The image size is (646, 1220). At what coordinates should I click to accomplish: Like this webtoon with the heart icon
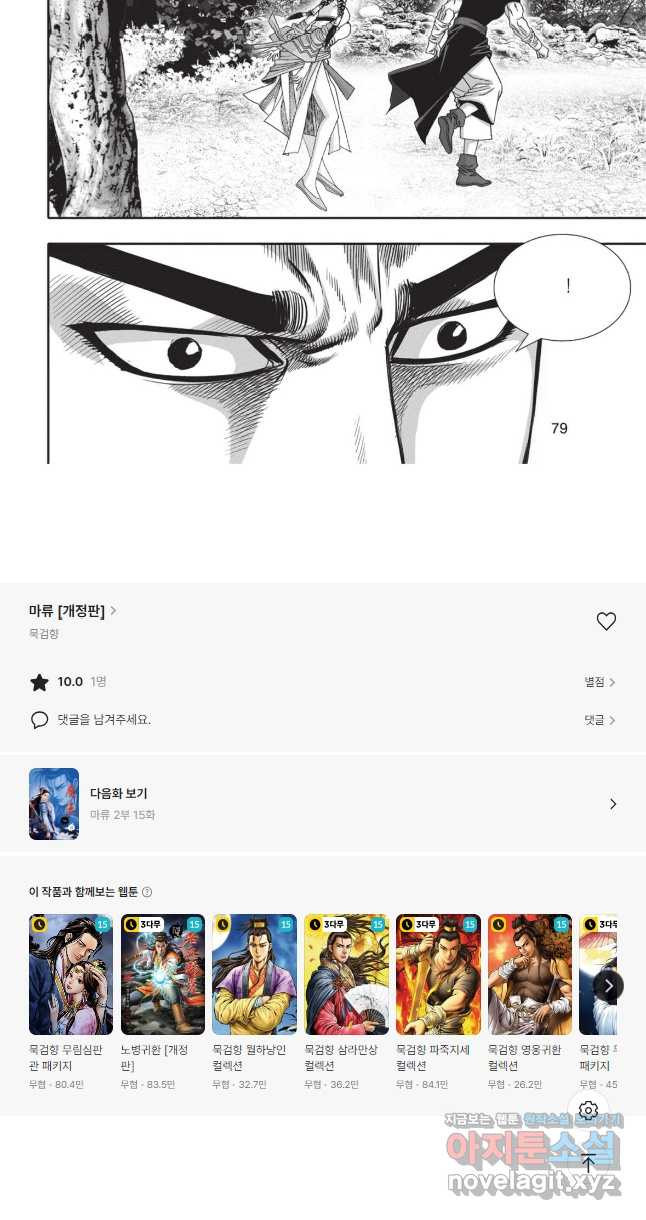pyautogui.click(x=606, y=621)
